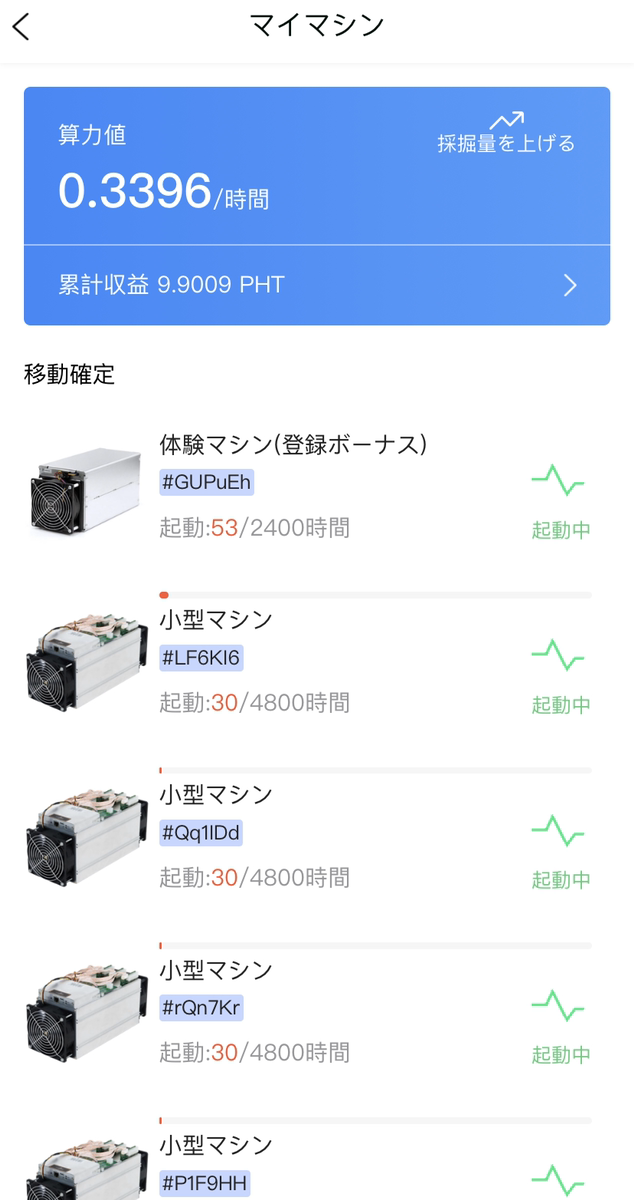Tap 採掘量を上げる to boost mining

pos(506,134)
